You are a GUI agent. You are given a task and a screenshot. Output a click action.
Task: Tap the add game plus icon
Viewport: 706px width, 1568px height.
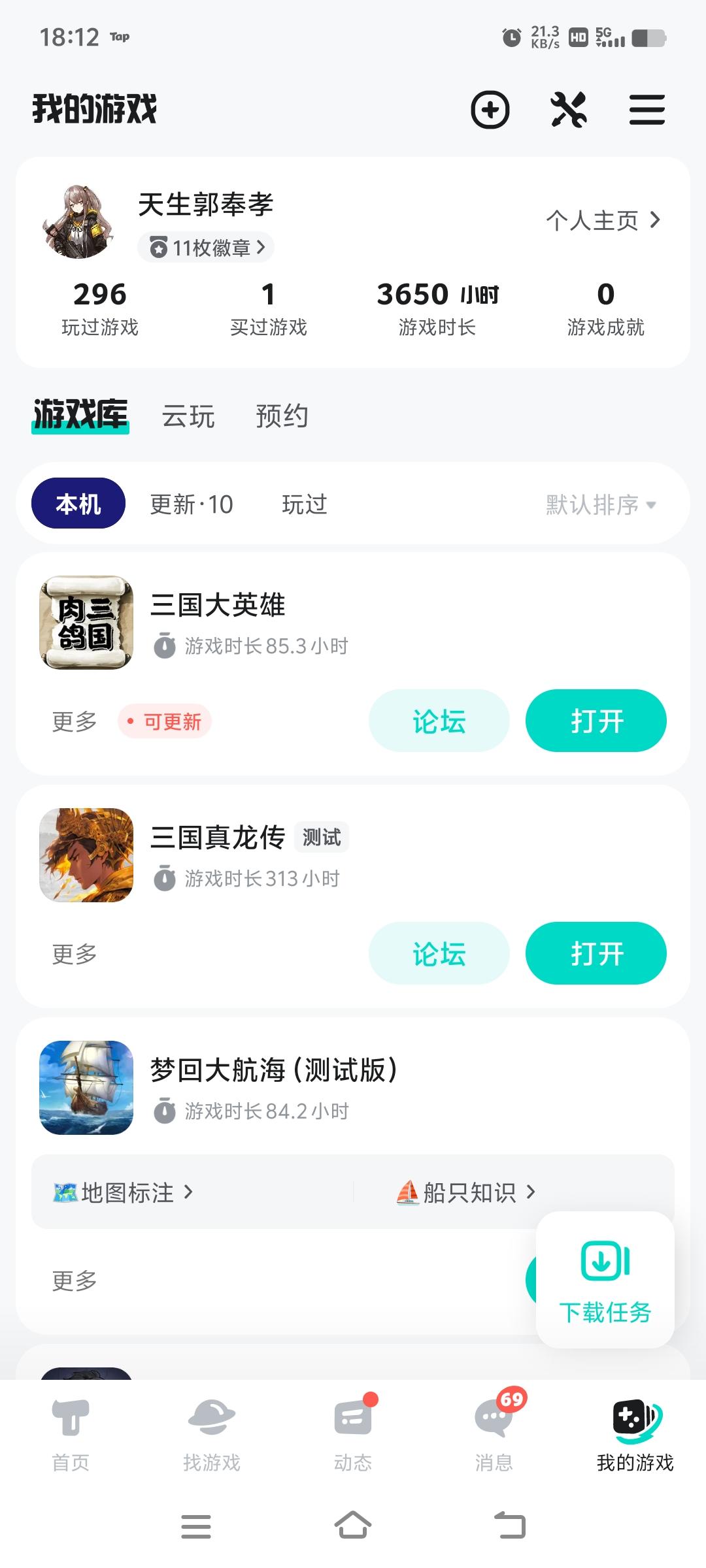coord(490,109)
